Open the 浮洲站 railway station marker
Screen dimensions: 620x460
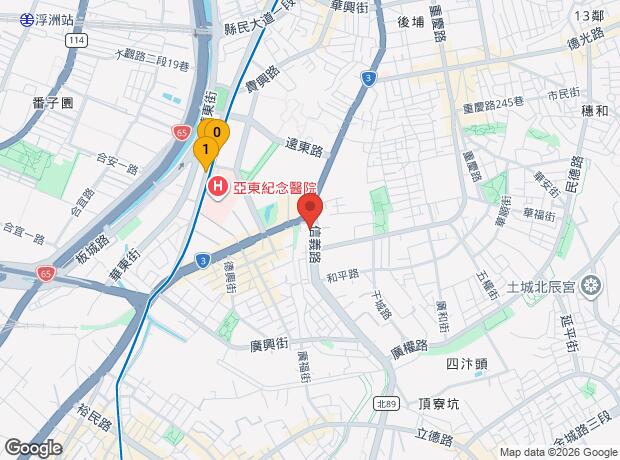pyautogui.click(x=26, y=20)
